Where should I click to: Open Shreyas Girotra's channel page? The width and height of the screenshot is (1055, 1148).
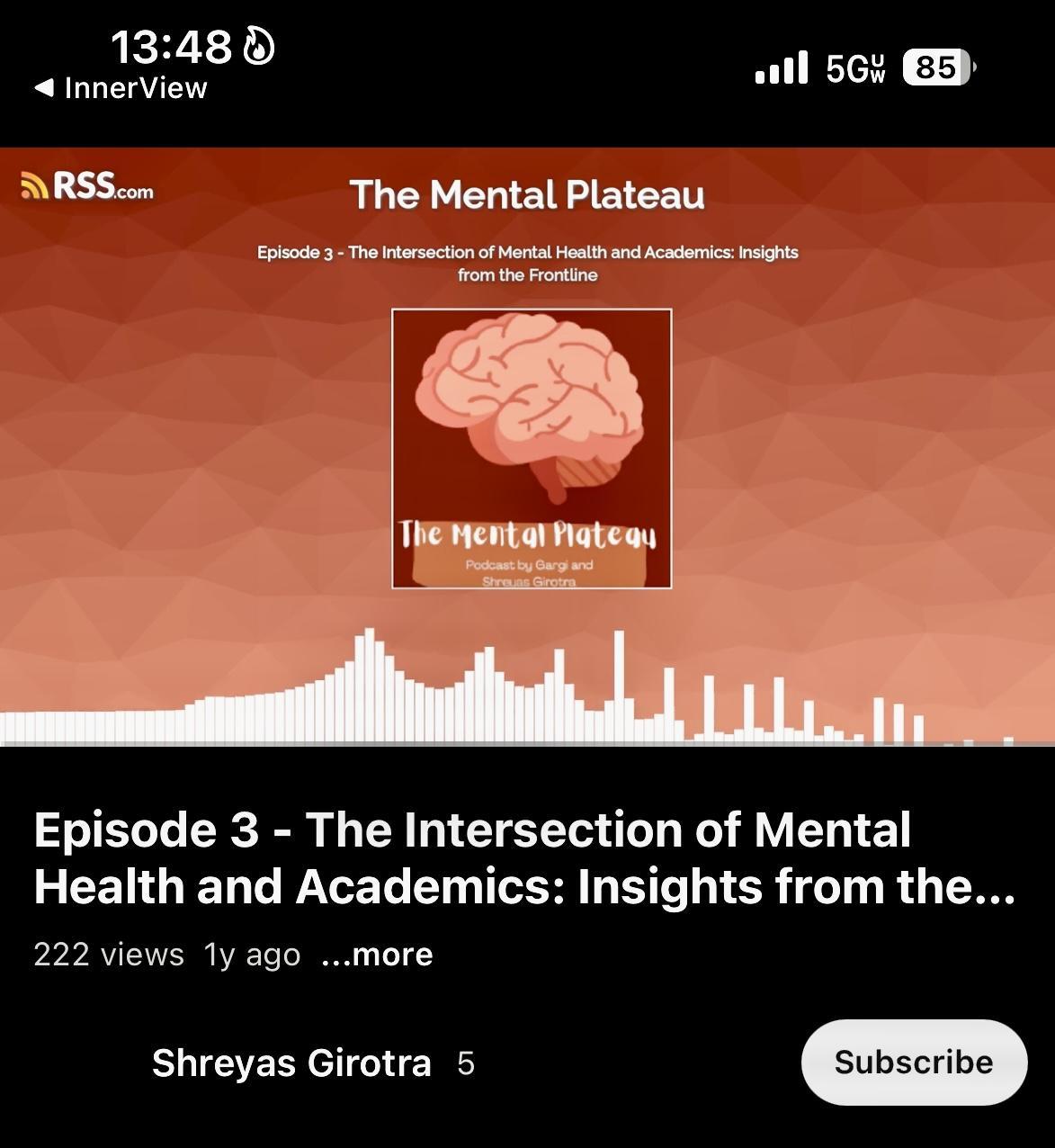(291, 1063)
